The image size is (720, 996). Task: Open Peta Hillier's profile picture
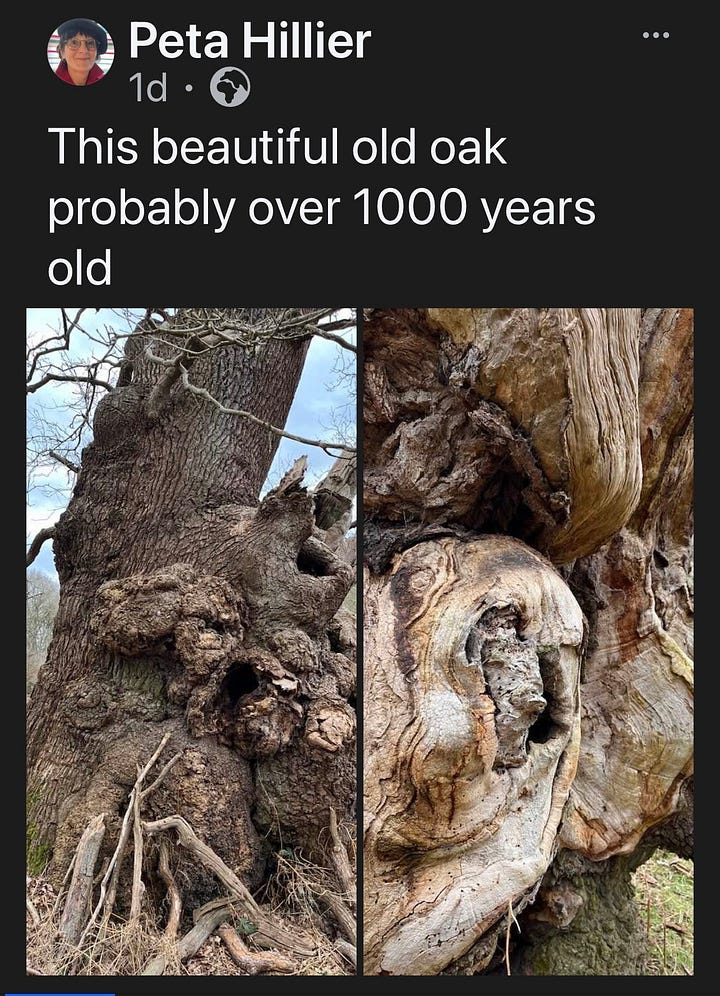coord(80,51)
